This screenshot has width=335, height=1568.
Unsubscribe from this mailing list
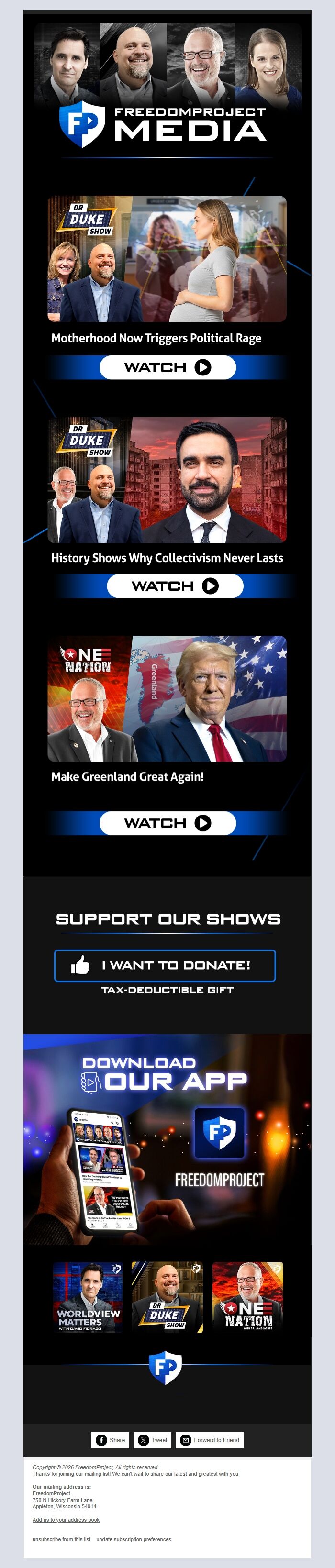[61, 1539]
